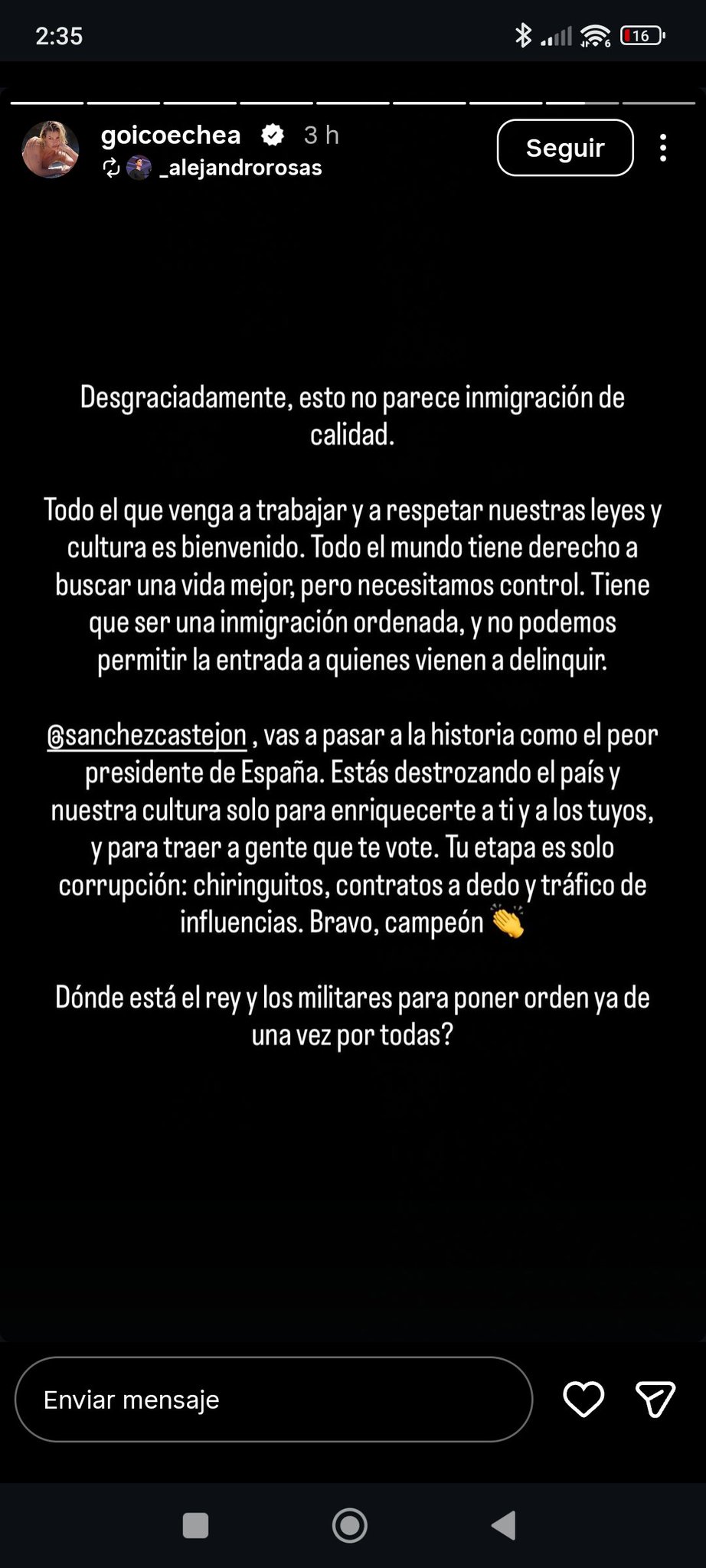Image resolution: width=706 pixels, height=1568 pixels.
Task: Like this story with the heart
Action: tap(583, 1400)
